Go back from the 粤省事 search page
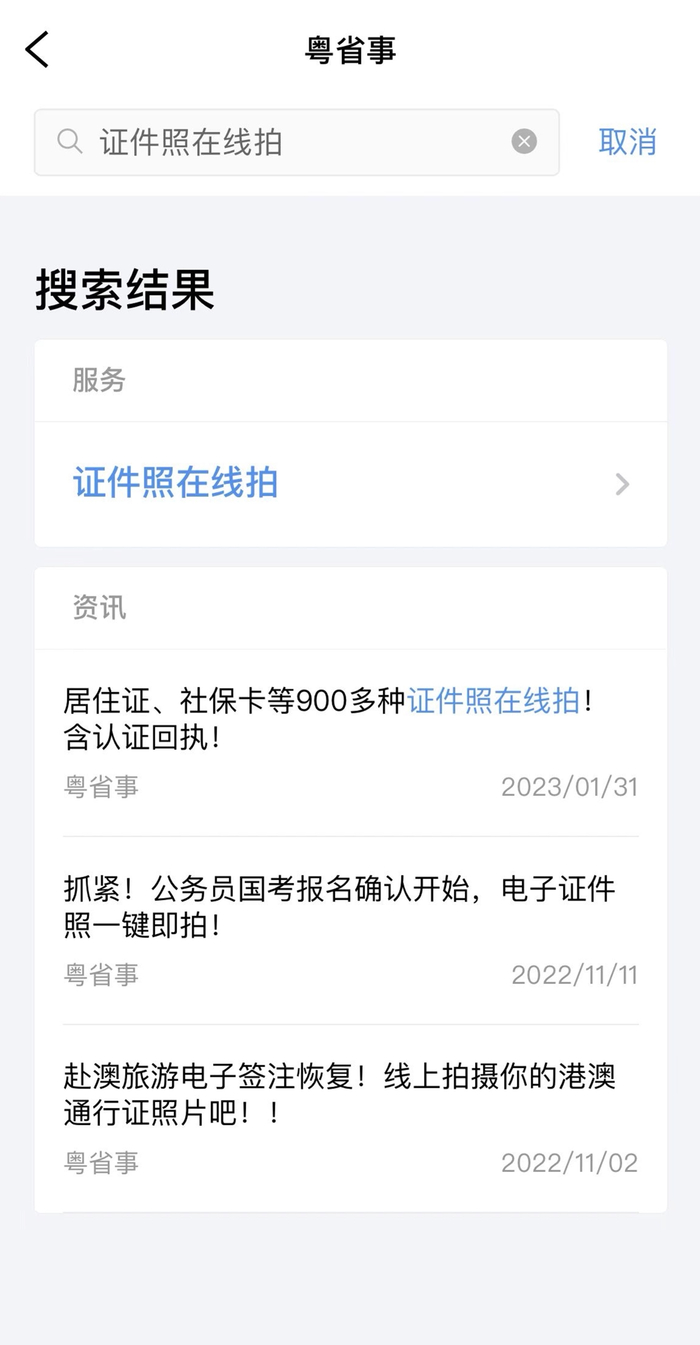 point(37,49)
